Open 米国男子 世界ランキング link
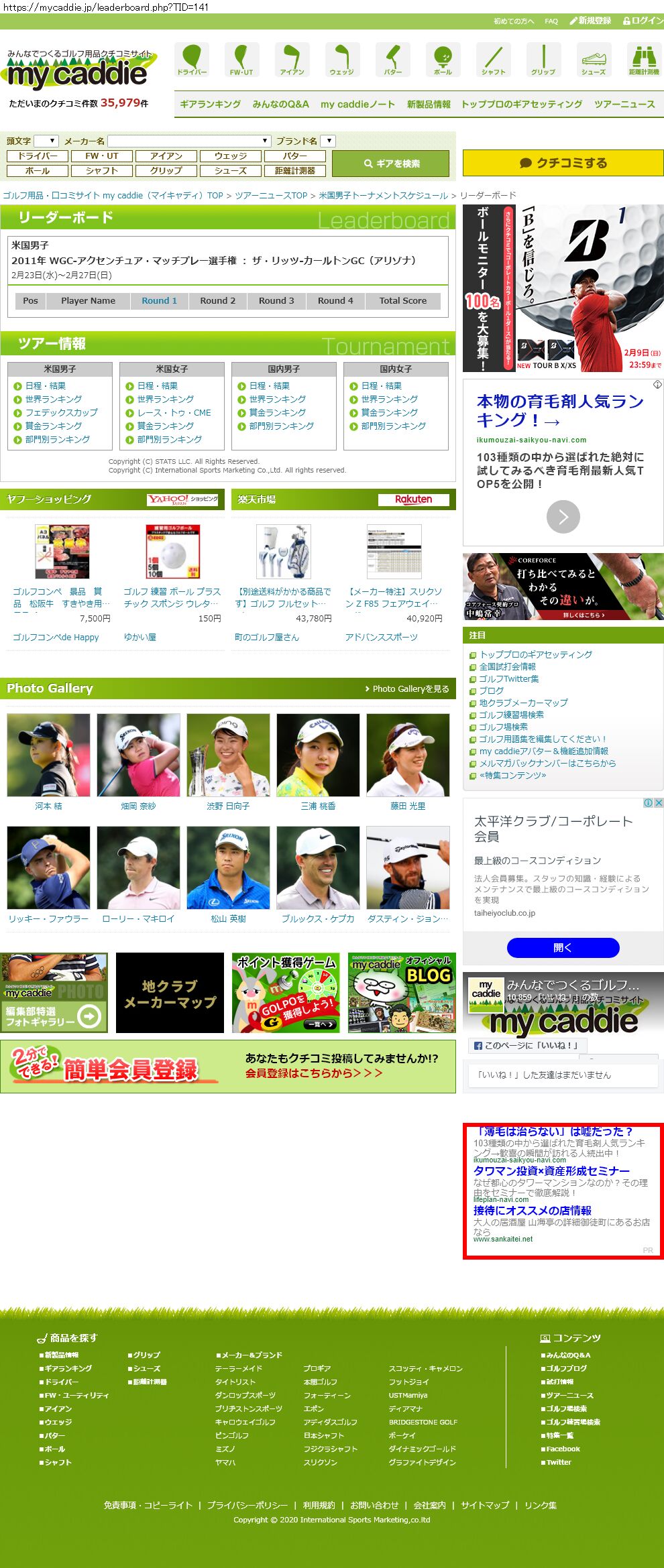Viewport: 664px width, 1568px height. (53, 400)
